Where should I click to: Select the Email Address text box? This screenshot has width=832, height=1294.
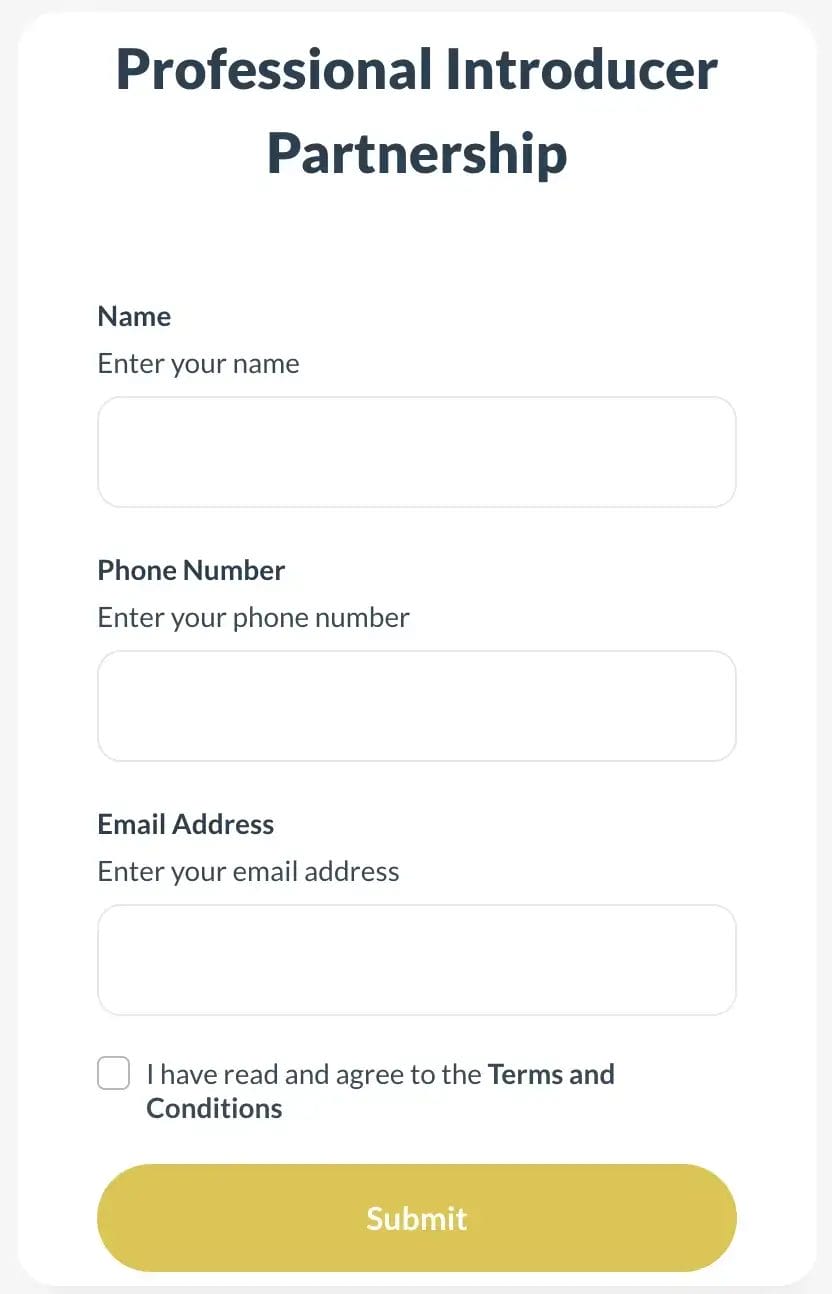(416, 960)
